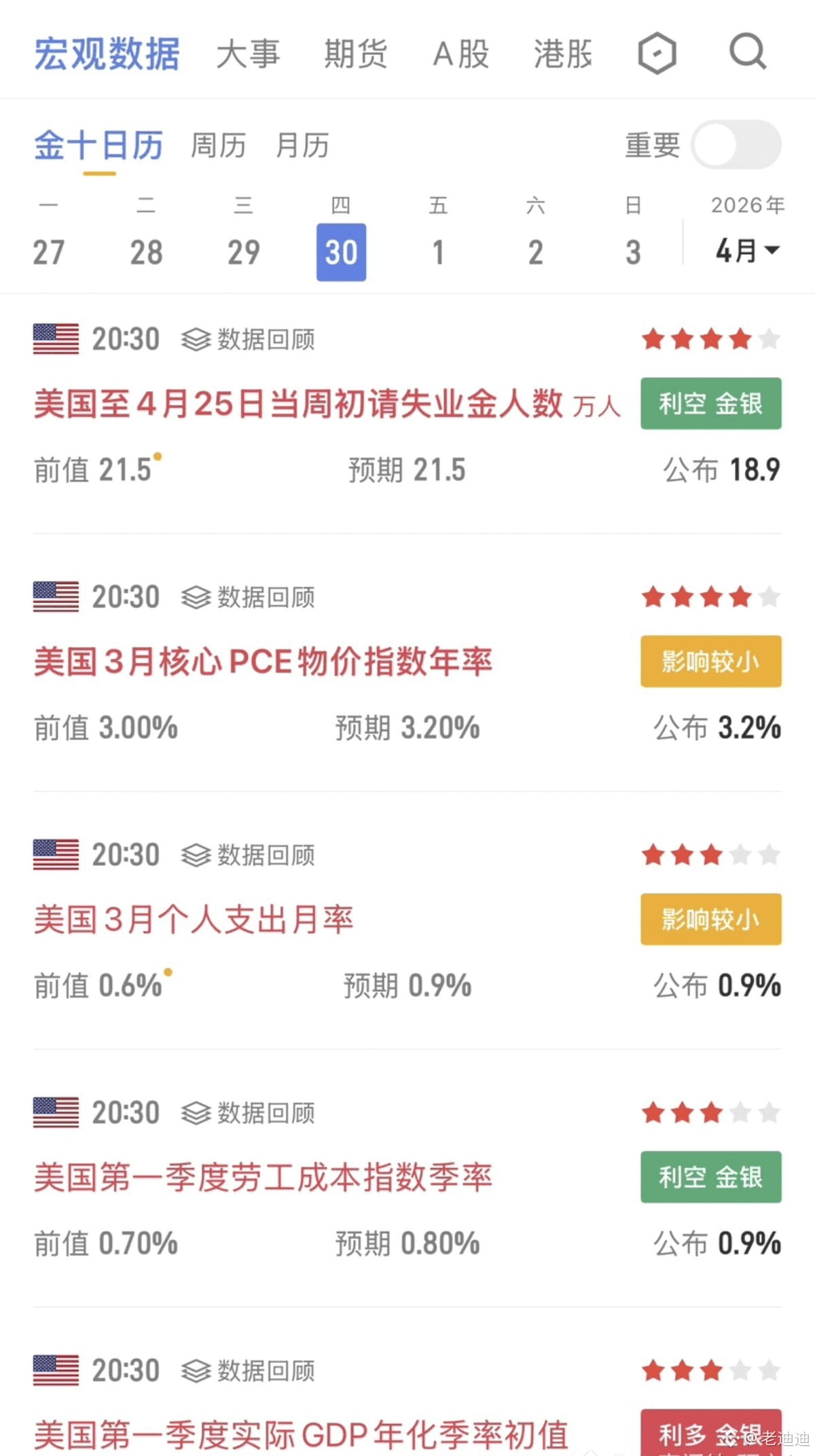Select date 1 Friday

click(438, 252)
